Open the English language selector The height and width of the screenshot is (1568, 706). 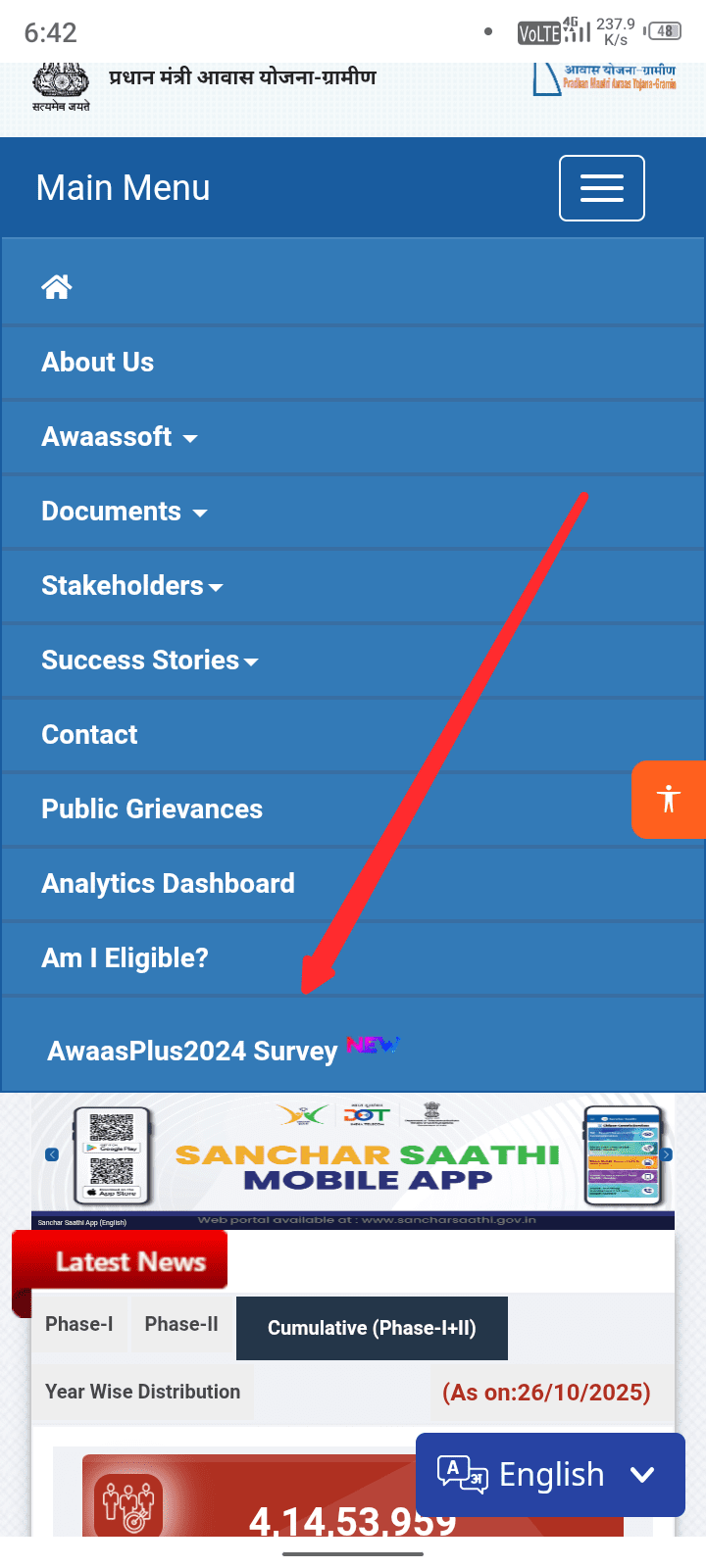tap(549, 1474)
